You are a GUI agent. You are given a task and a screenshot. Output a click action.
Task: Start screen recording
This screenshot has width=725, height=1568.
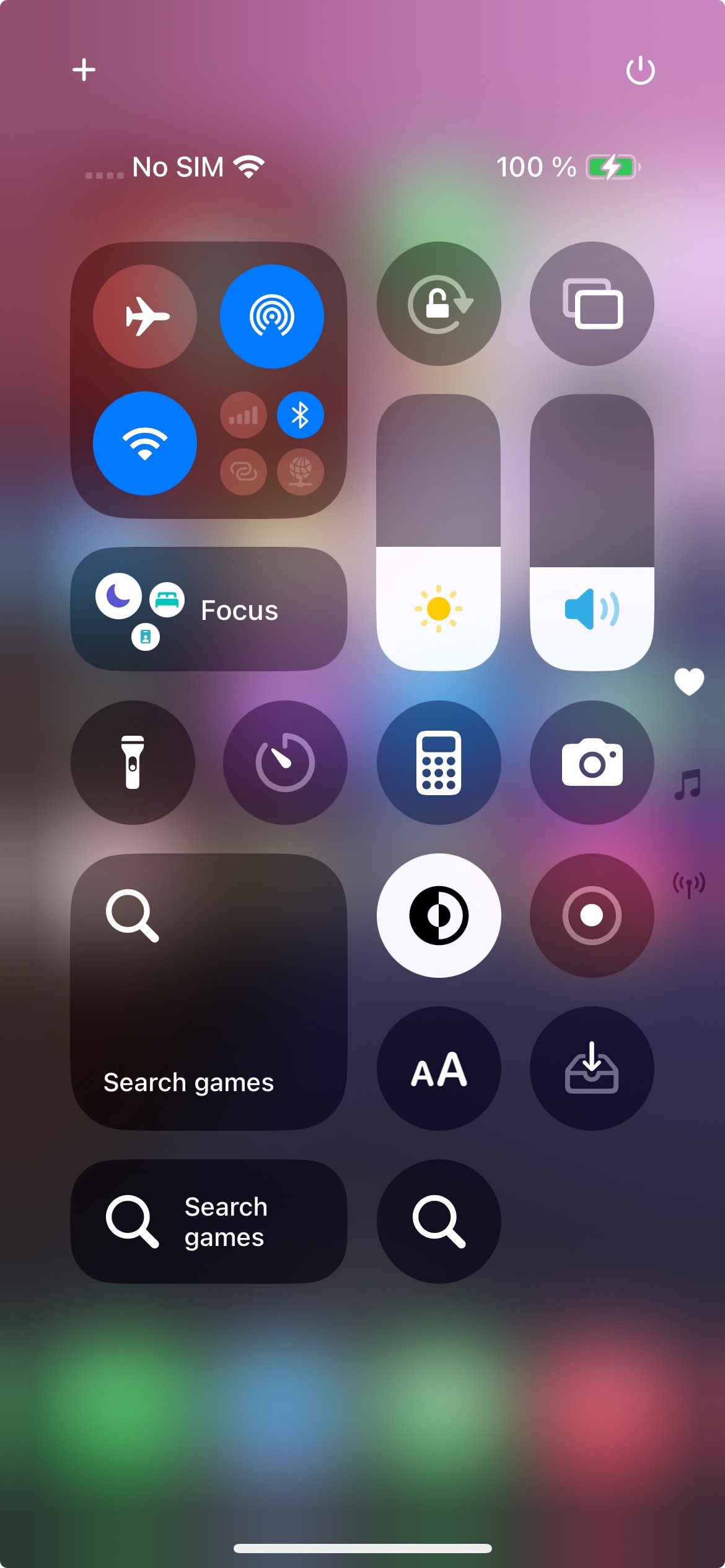click(x=592, y=915)
